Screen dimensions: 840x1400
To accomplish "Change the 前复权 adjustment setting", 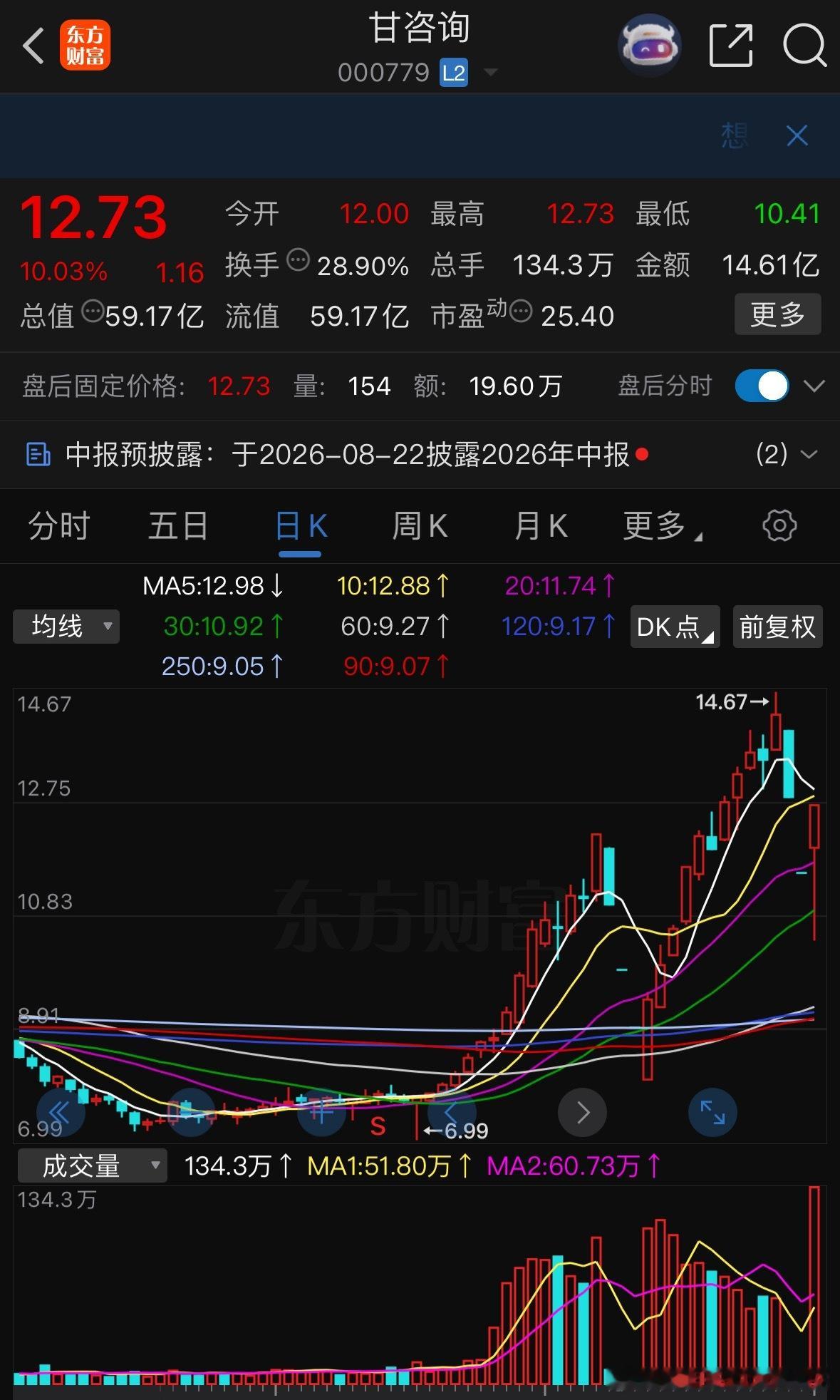I will [777, 627].
